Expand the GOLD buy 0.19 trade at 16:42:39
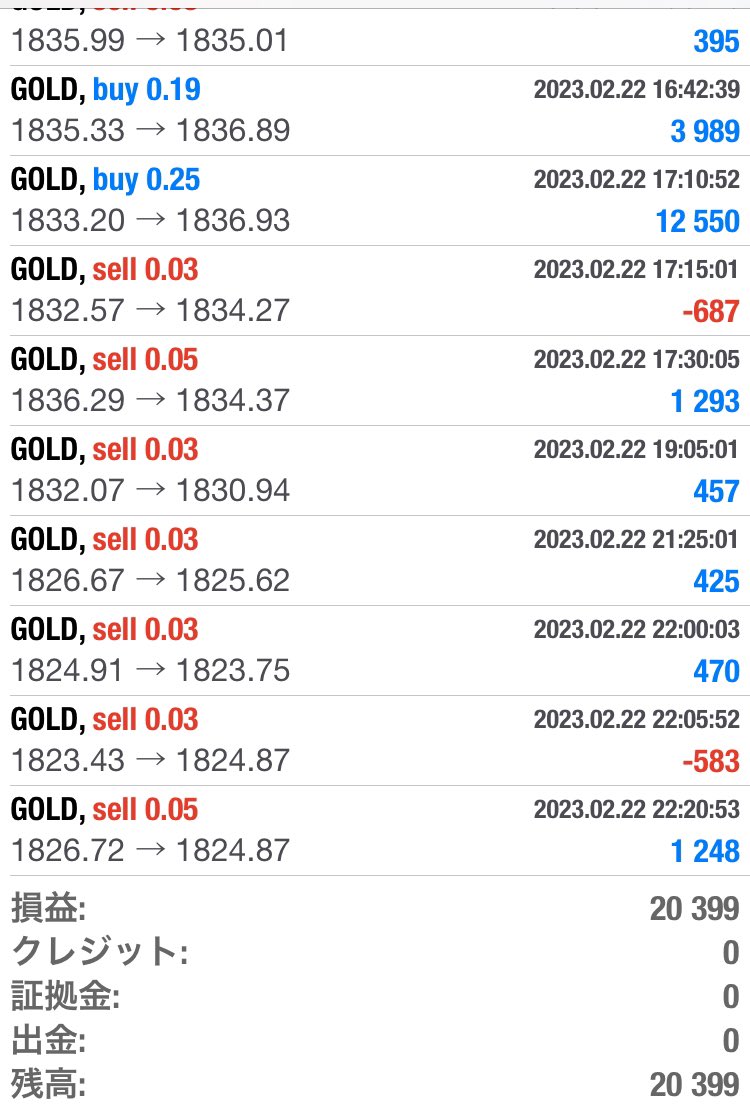Image resolution: width=750 pixels, height=1104 pixels. 375,111
